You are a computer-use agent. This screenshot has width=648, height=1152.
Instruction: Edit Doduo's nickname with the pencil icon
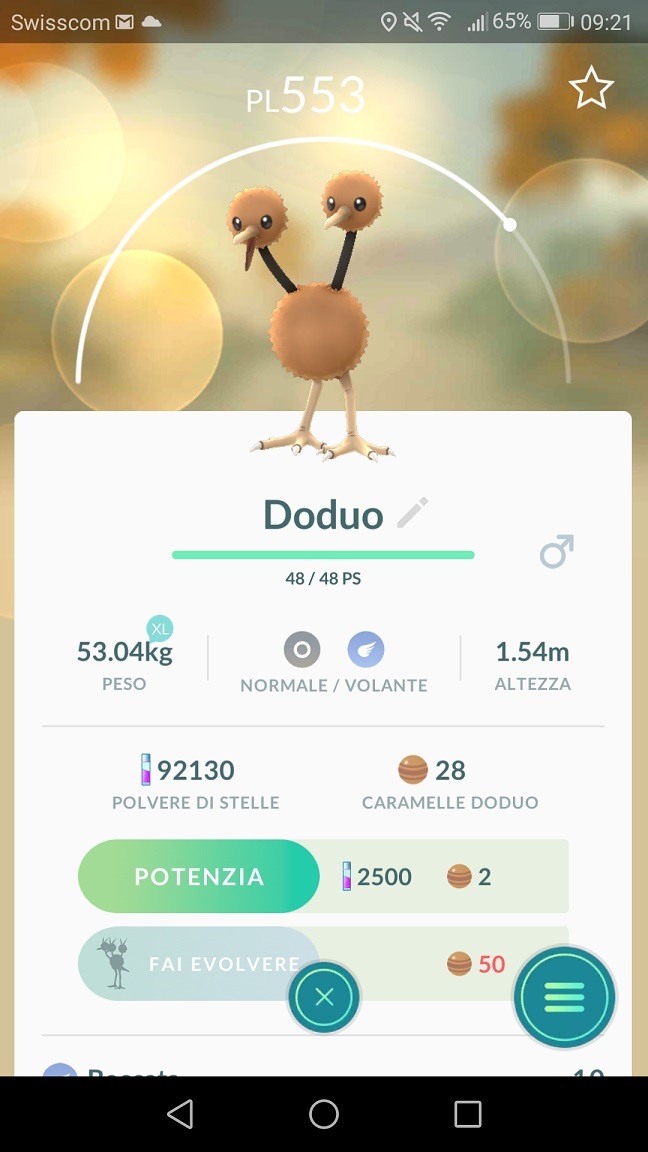pyautogui.click(x=412, y=514)
